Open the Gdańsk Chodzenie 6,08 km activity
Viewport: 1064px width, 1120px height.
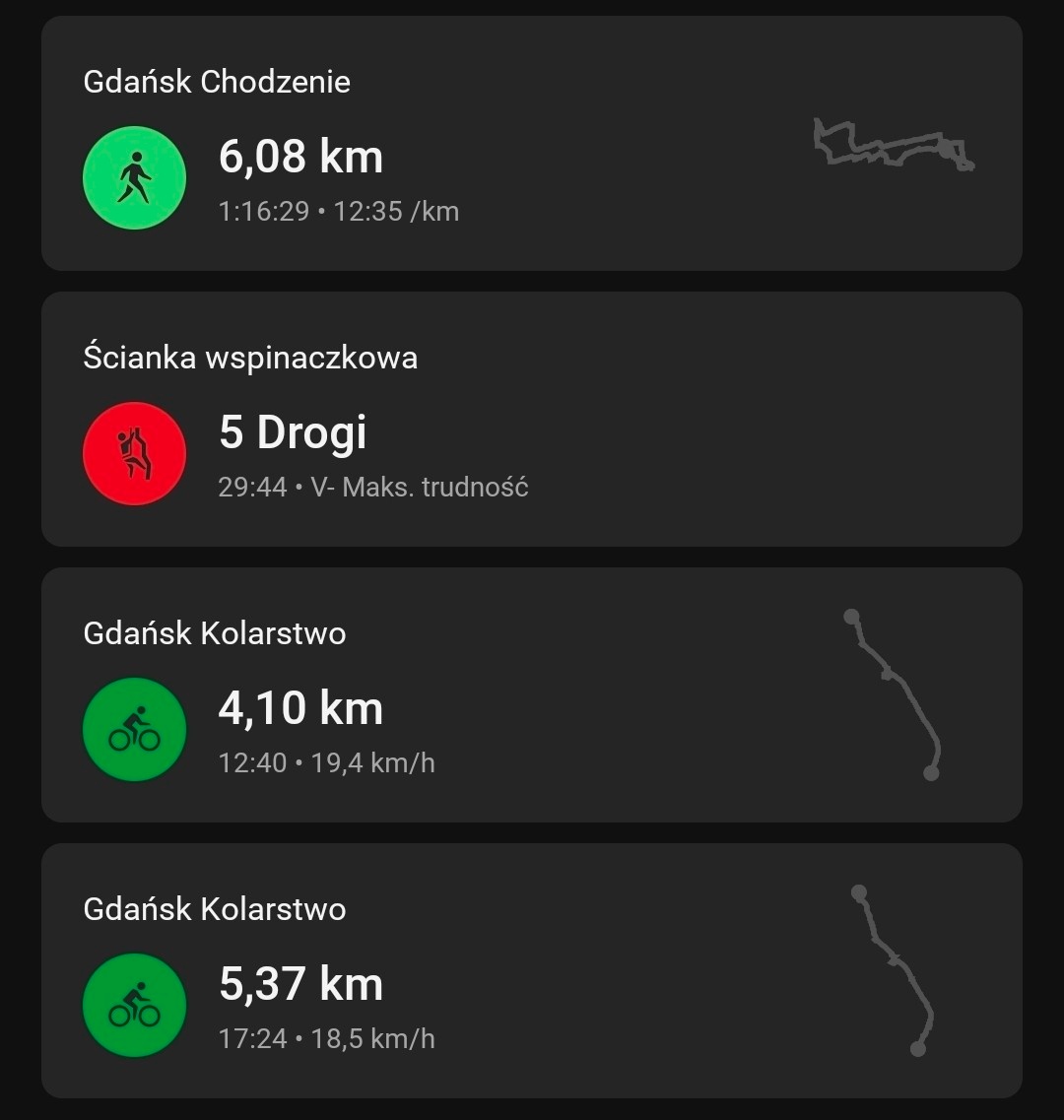coord(532,144)
